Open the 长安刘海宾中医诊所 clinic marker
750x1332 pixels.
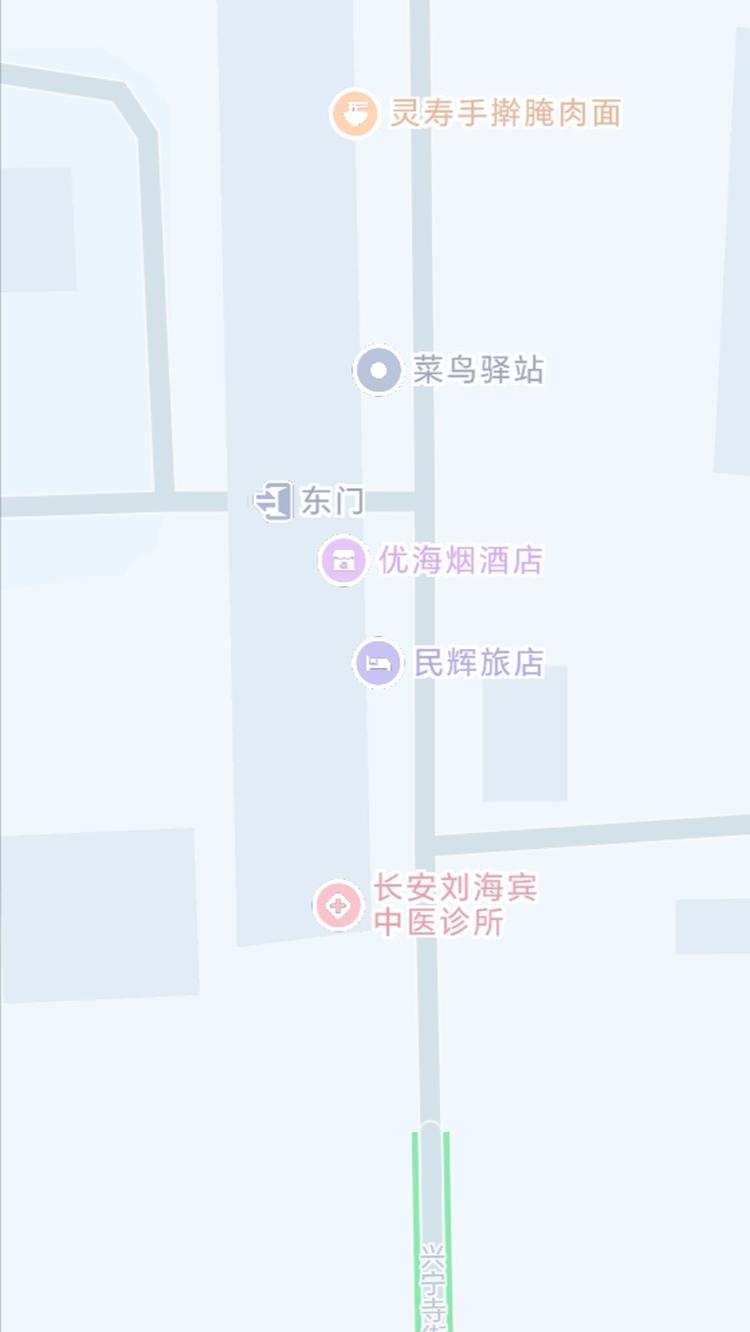(338, 905)
